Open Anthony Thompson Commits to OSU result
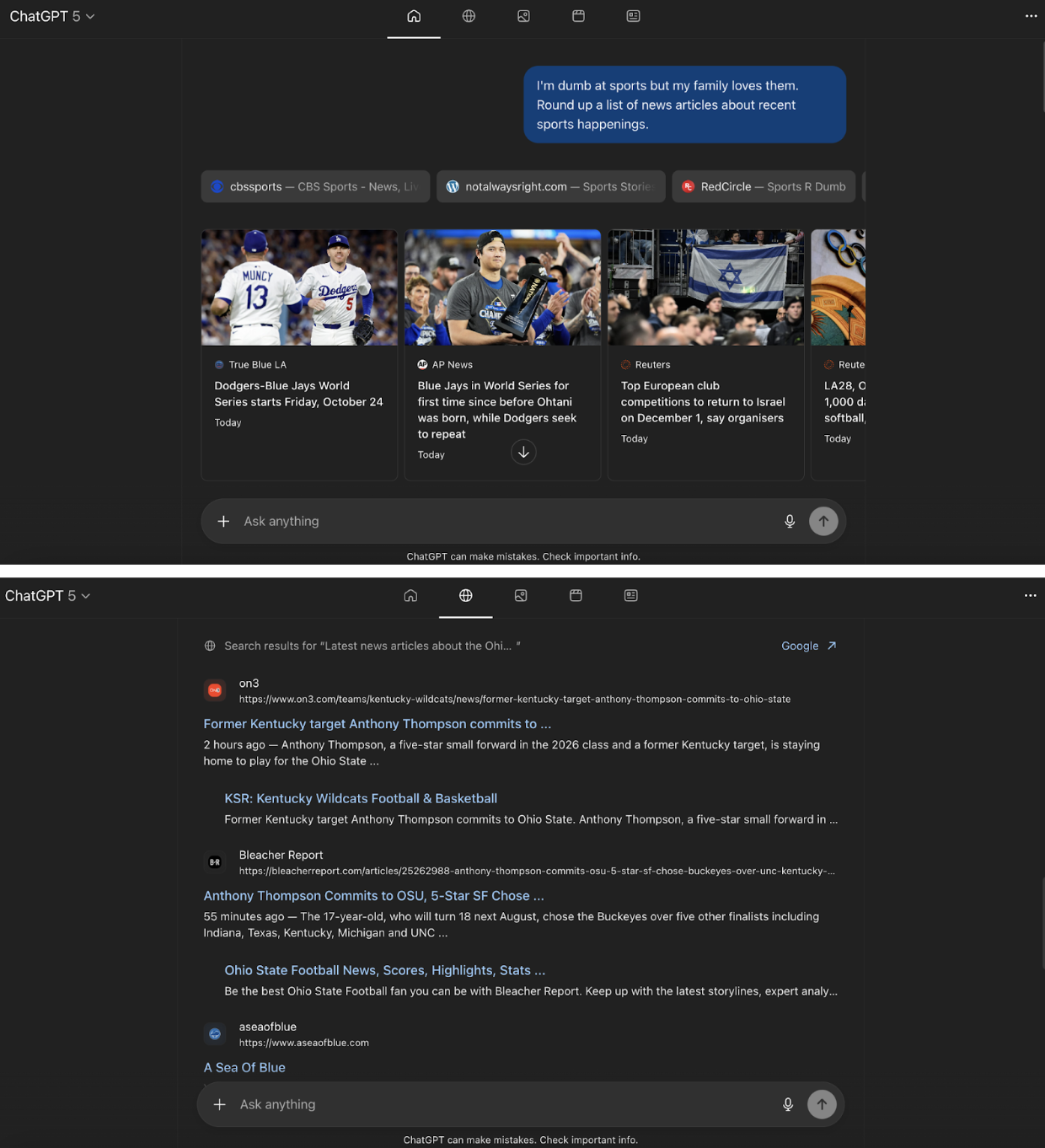This screenshot has width=1045, height=1148. (373, 896)
